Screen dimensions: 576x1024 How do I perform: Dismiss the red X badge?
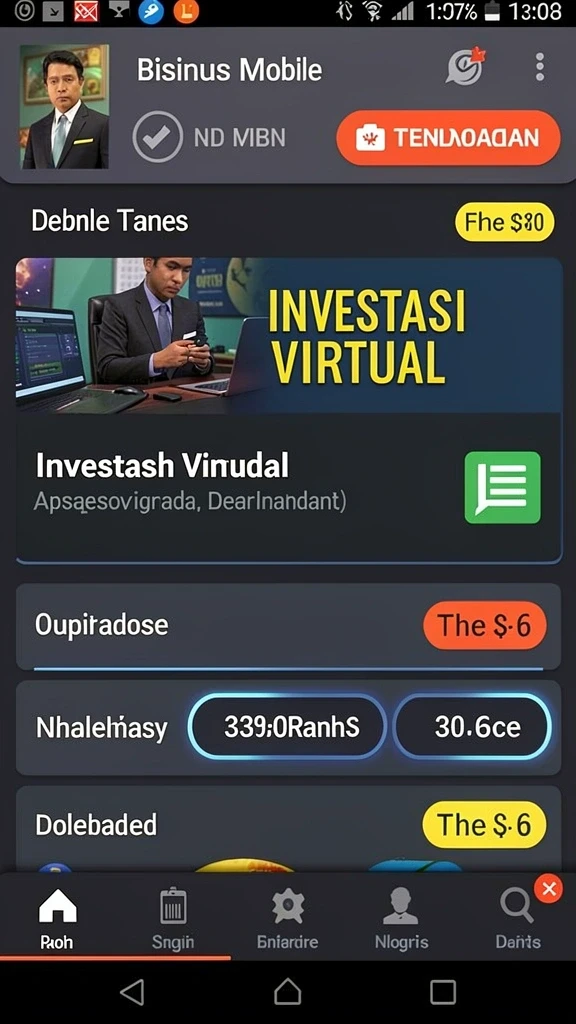pyautogui.click(x=549, y=889)
